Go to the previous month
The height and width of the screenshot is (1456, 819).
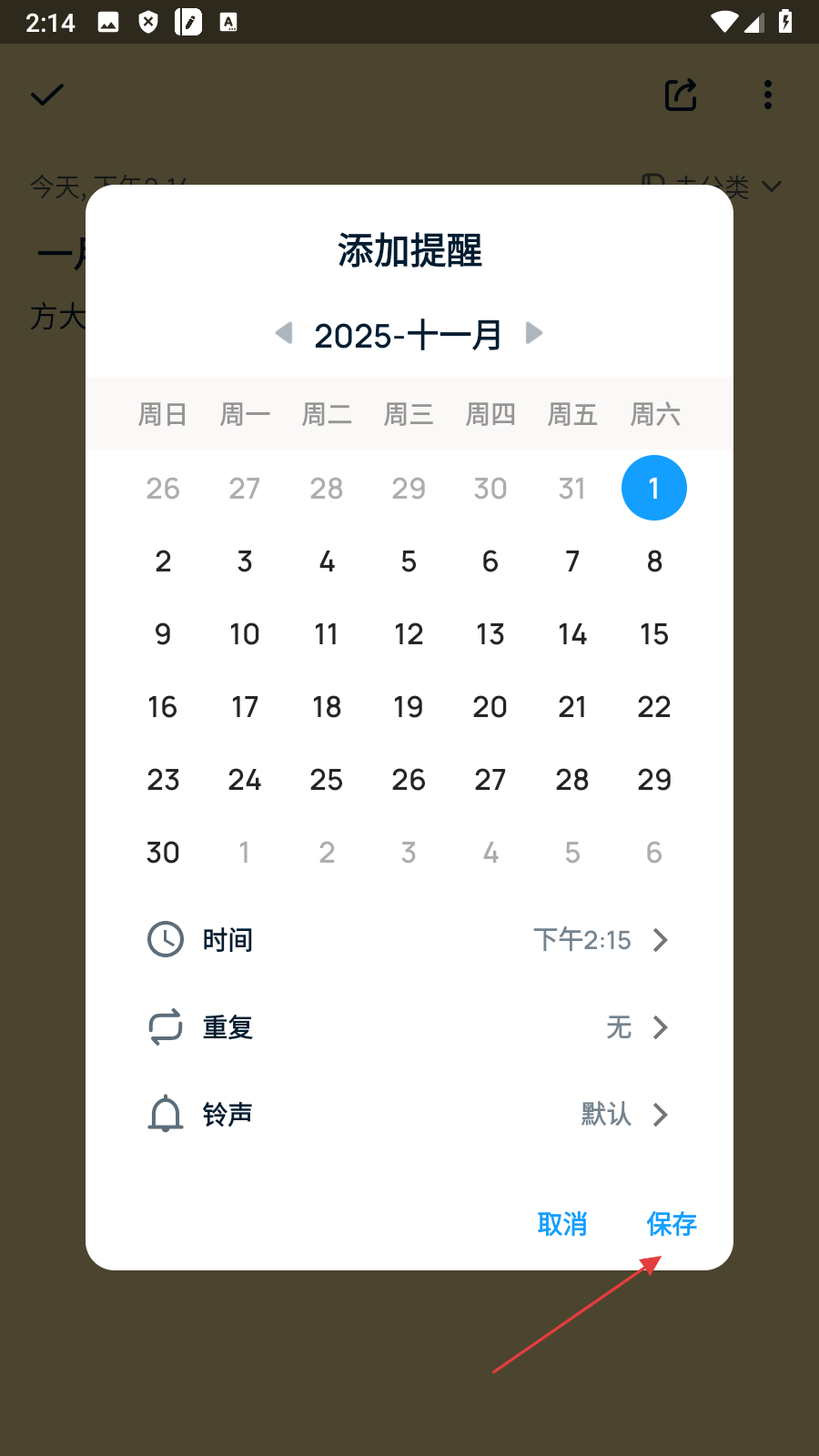click(284, 333)
